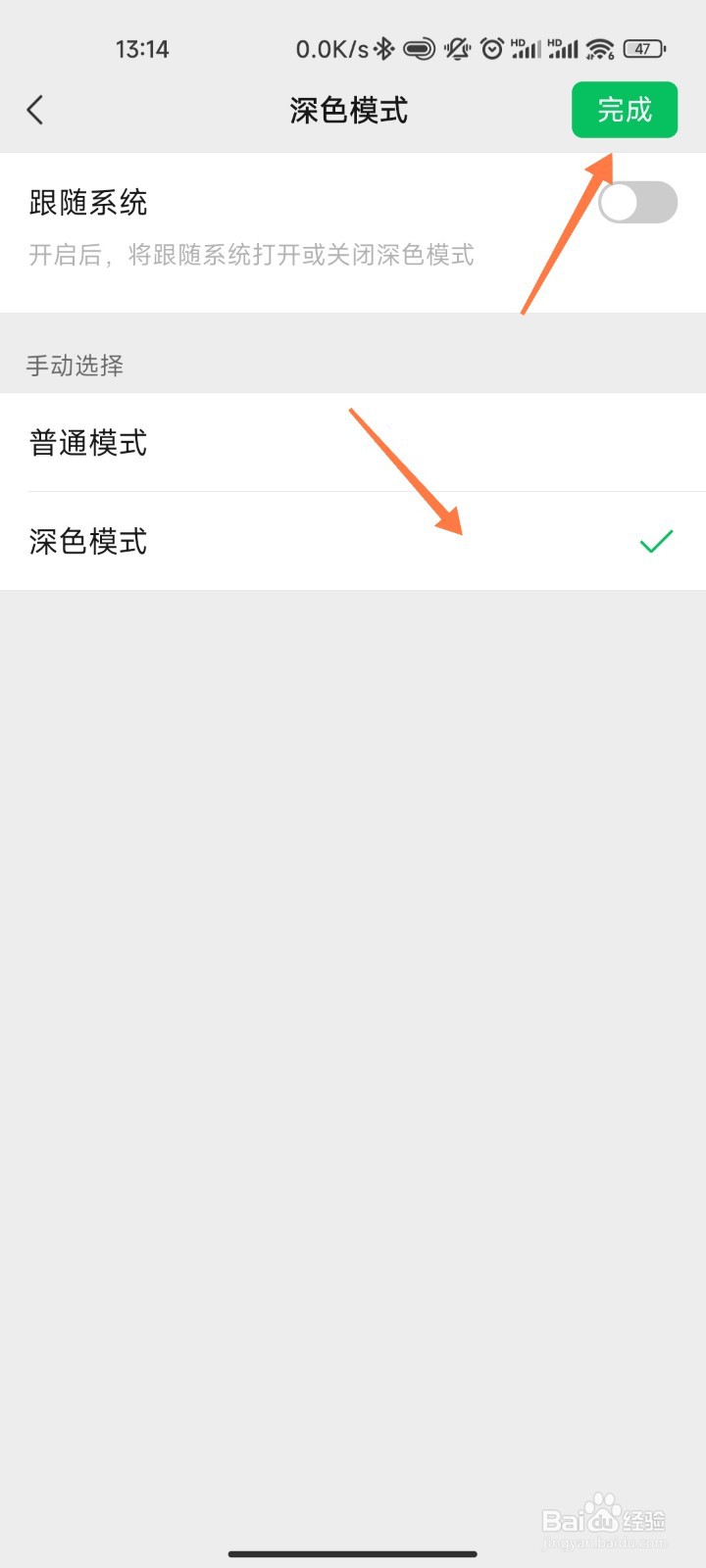This screenshot has height=1568, width=706.
Task: Tap the checkmark beside 深色模式
Action: tap(655, 539)
